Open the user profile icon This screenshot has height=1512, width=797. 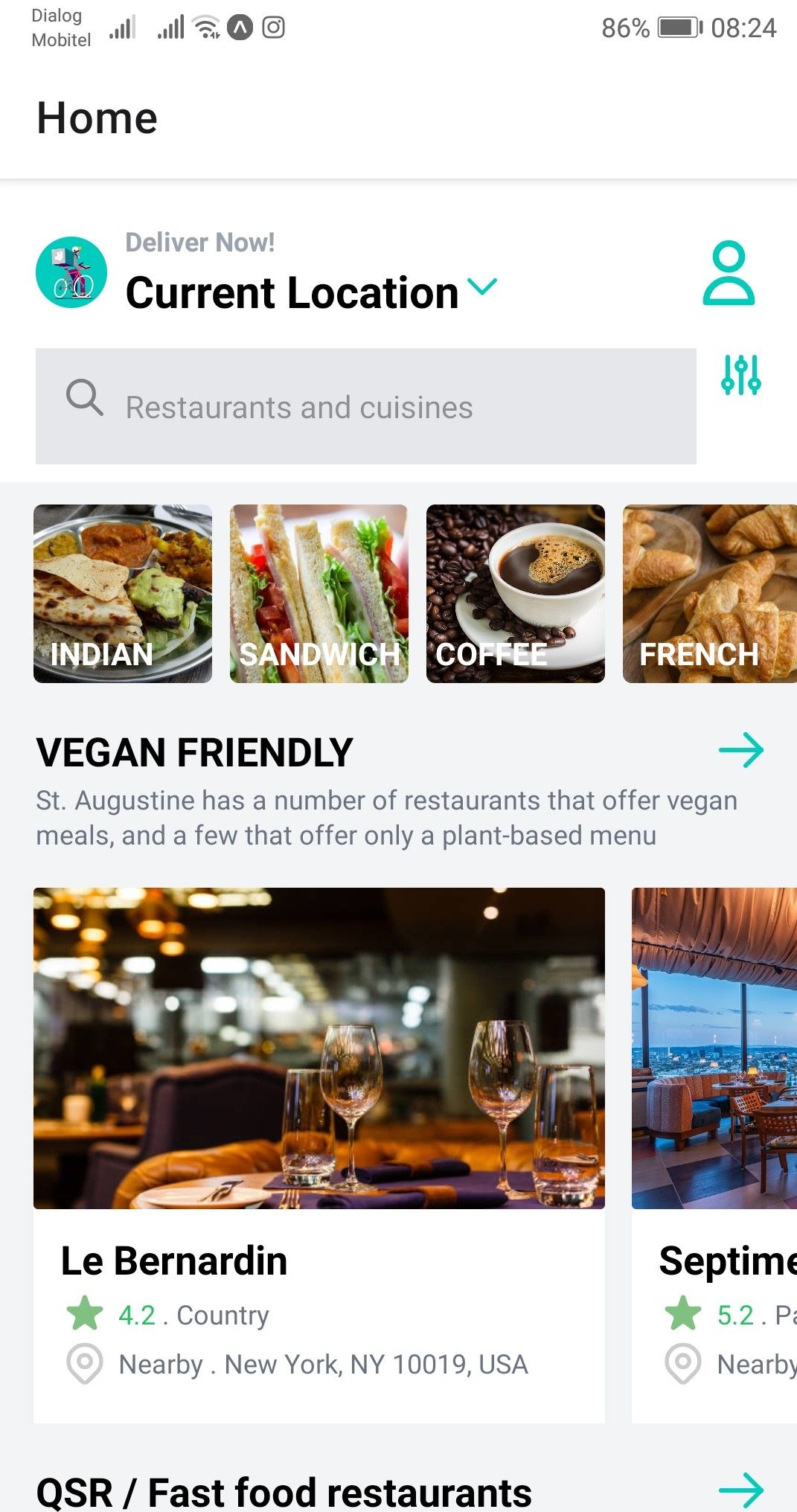pos(729,273)
